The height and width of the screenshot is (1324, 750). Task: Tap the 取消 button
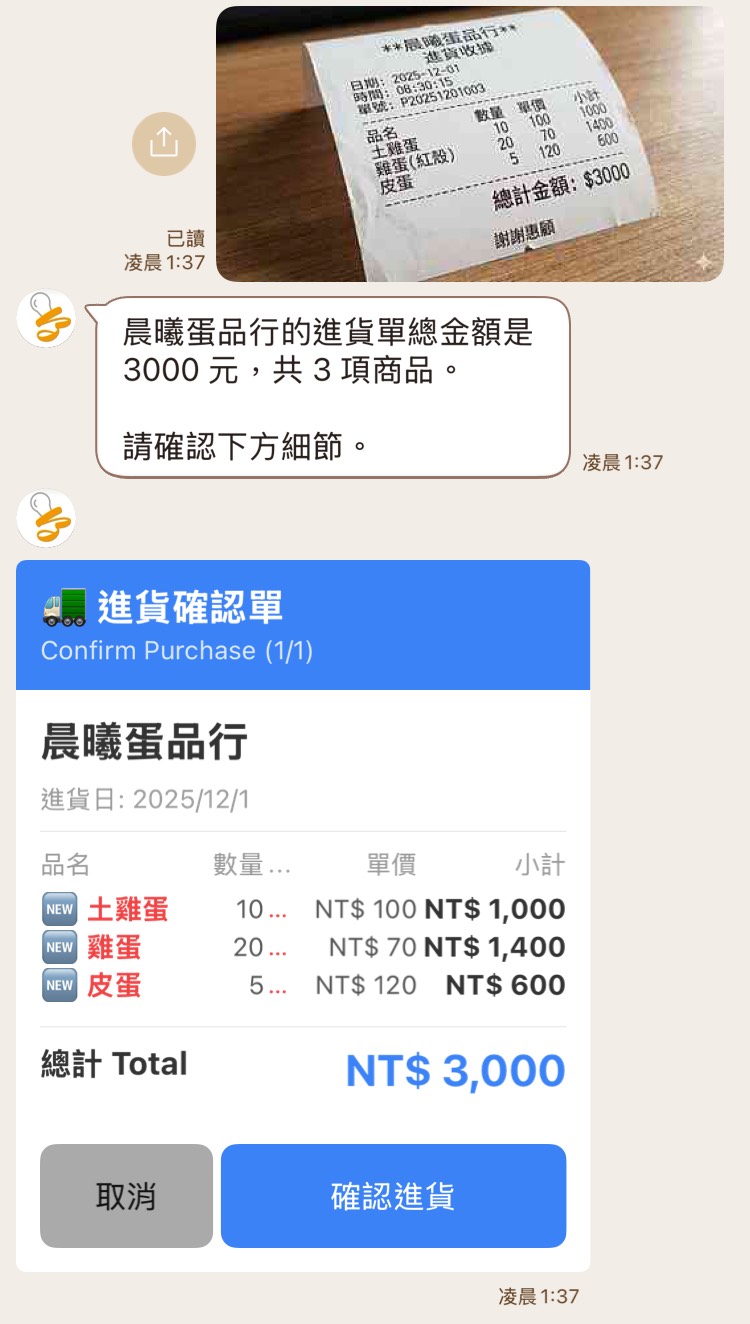126,1196
